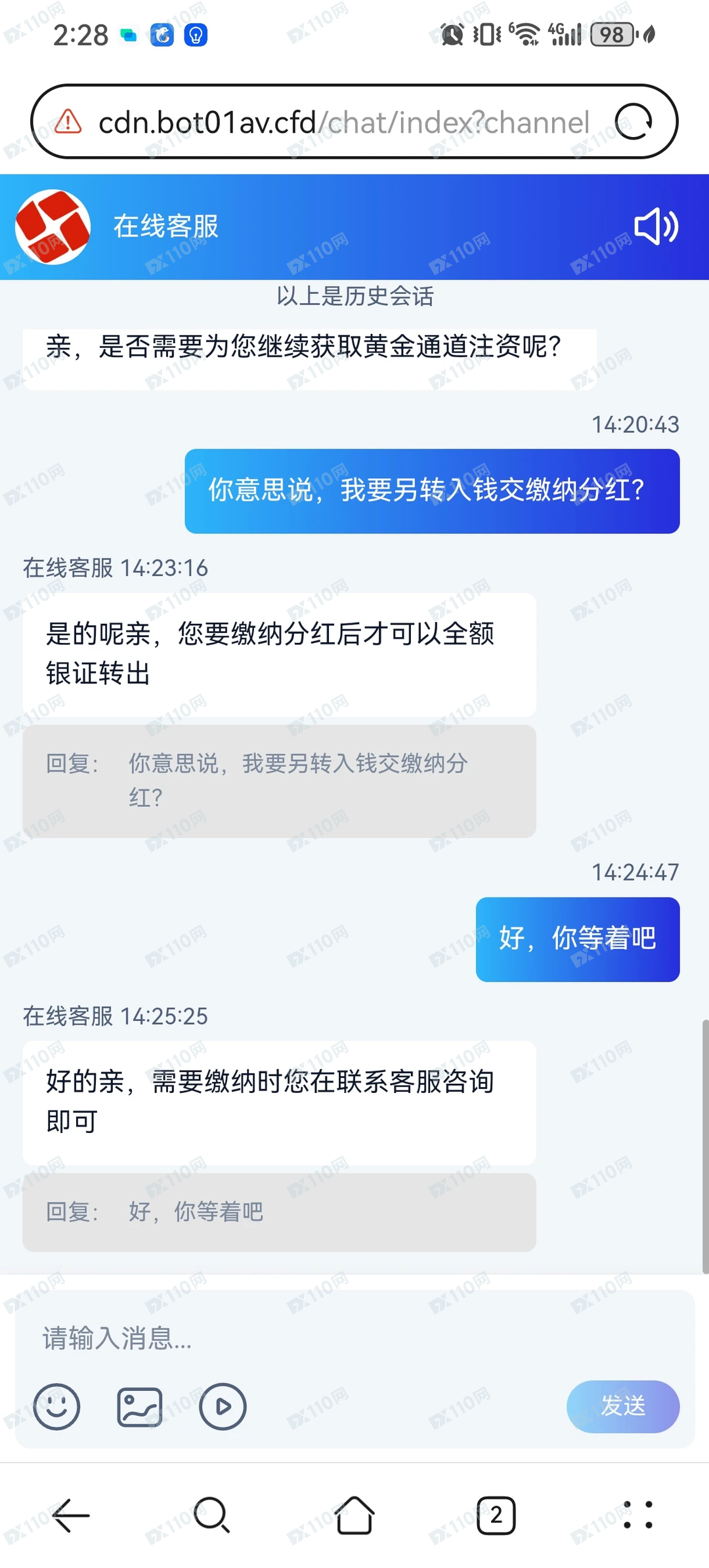Toggle the chat sound speaker icon
This screenshot has width=709, height=1568.
(655, 226)
